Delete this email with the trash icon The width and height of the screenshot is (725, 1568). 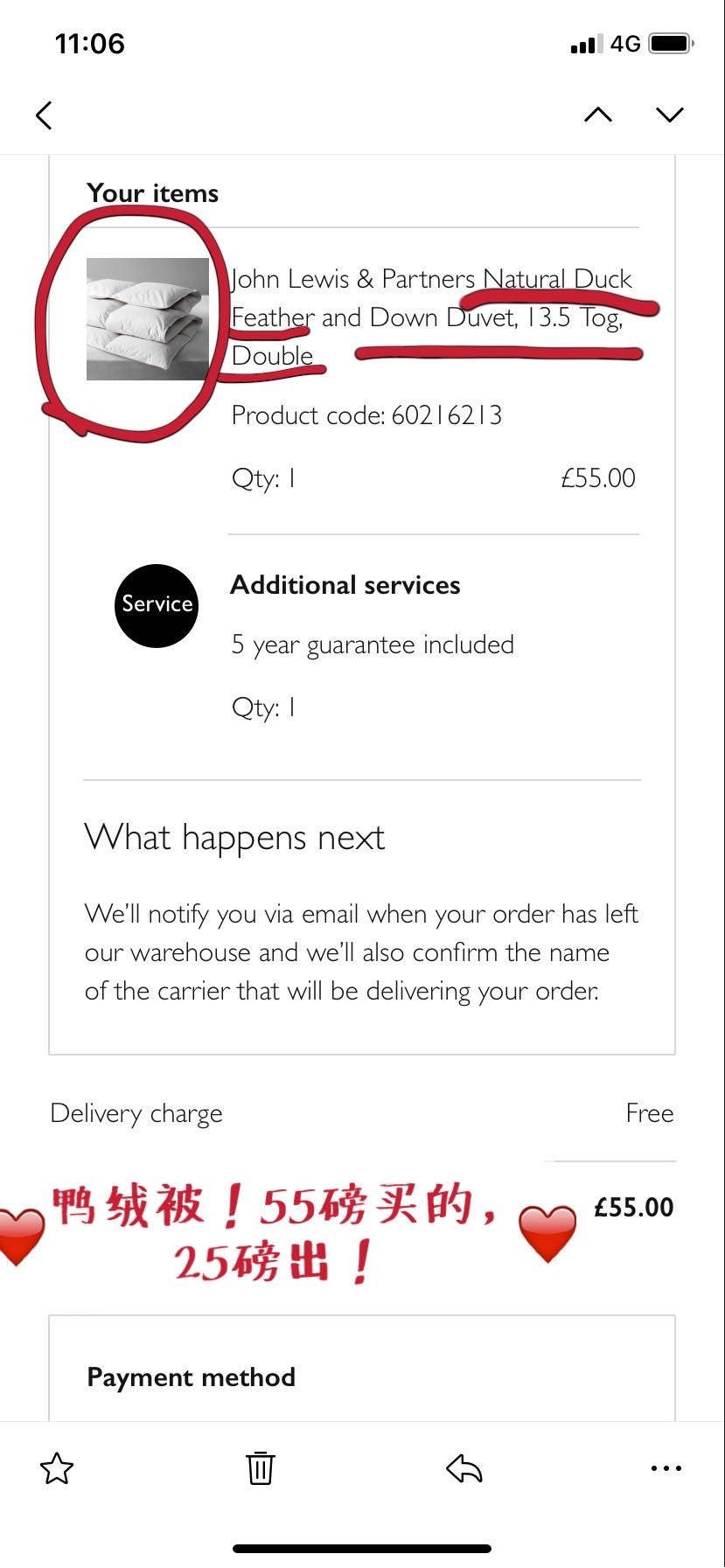(260, 1468)
